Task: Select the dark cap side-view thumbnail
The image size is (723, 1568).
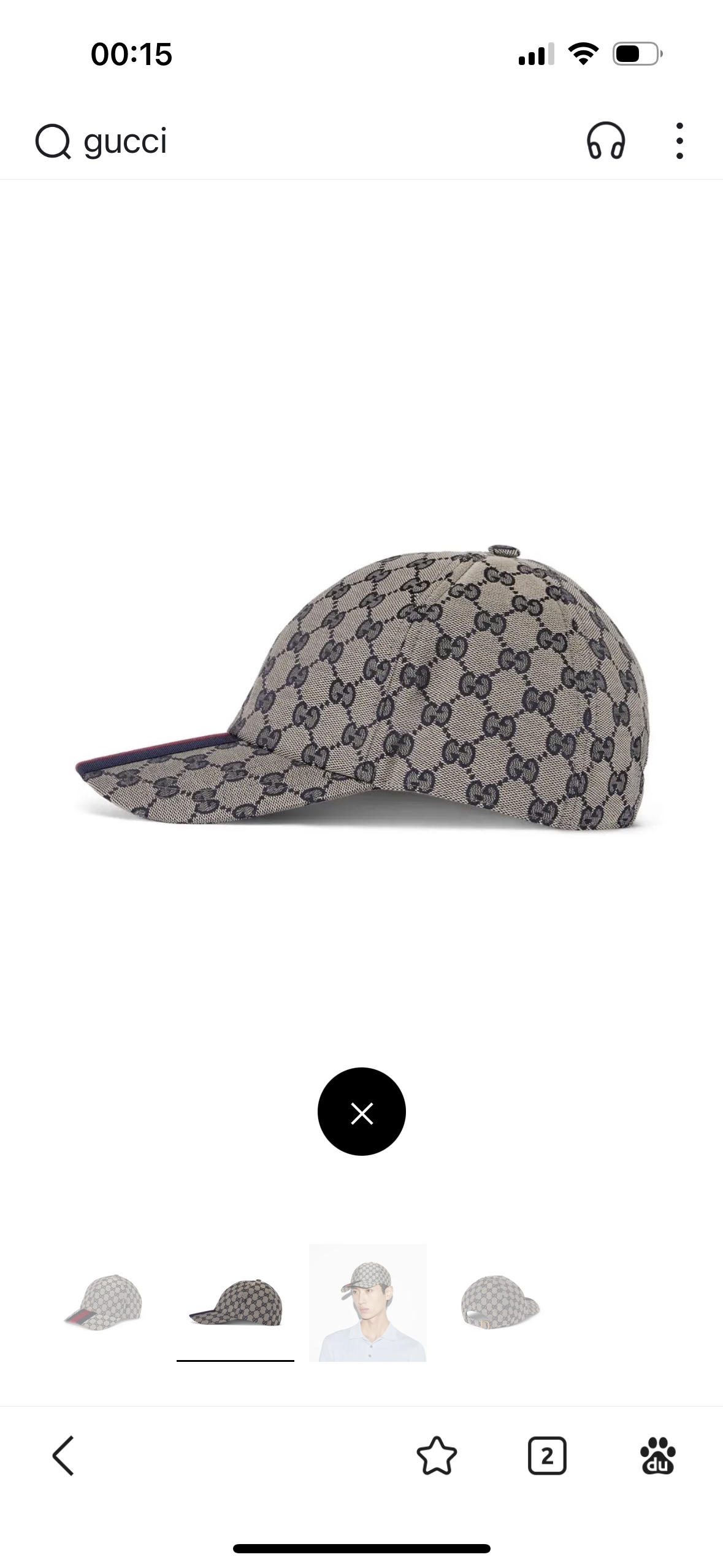Action: 235,1302
